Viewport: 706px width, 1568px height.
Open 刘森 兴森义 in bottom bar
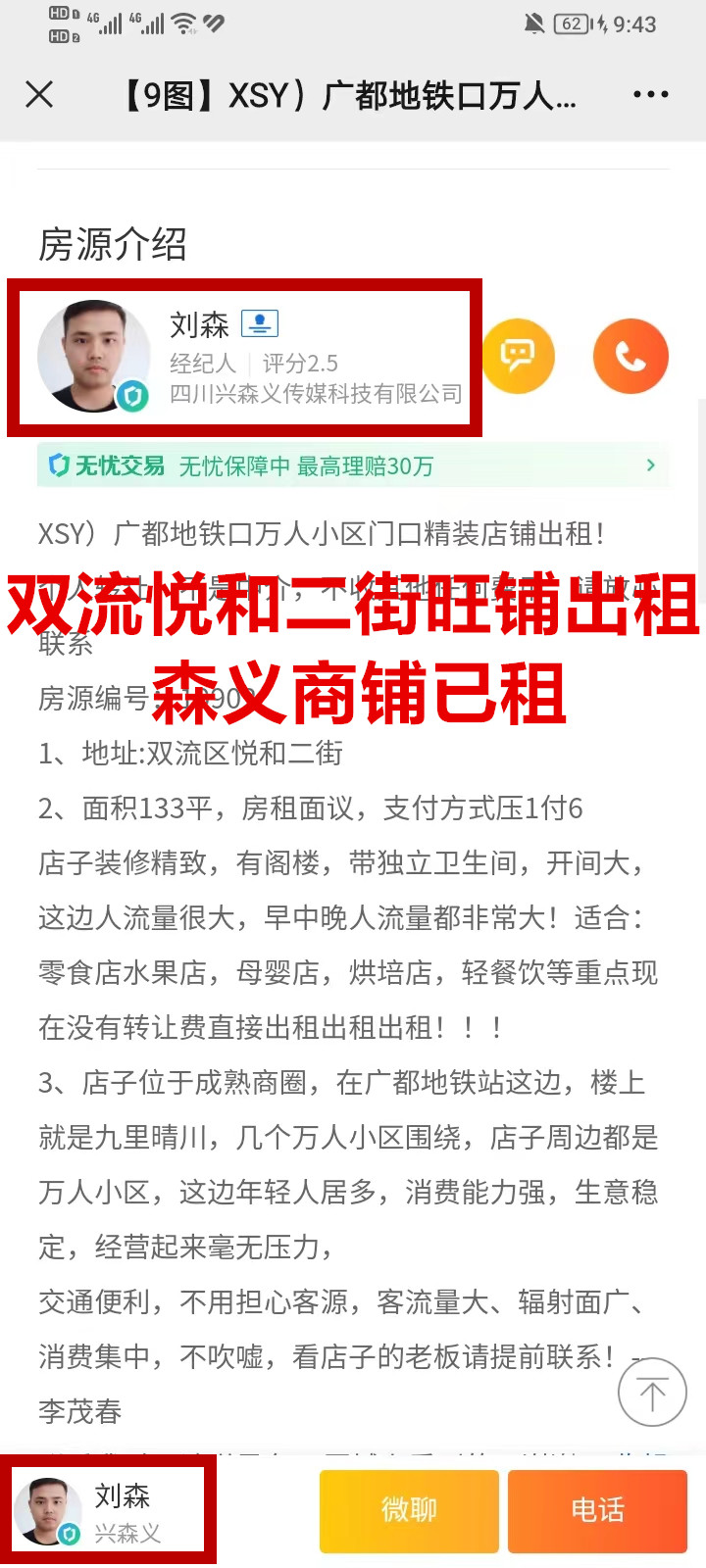pos(108,1510)
